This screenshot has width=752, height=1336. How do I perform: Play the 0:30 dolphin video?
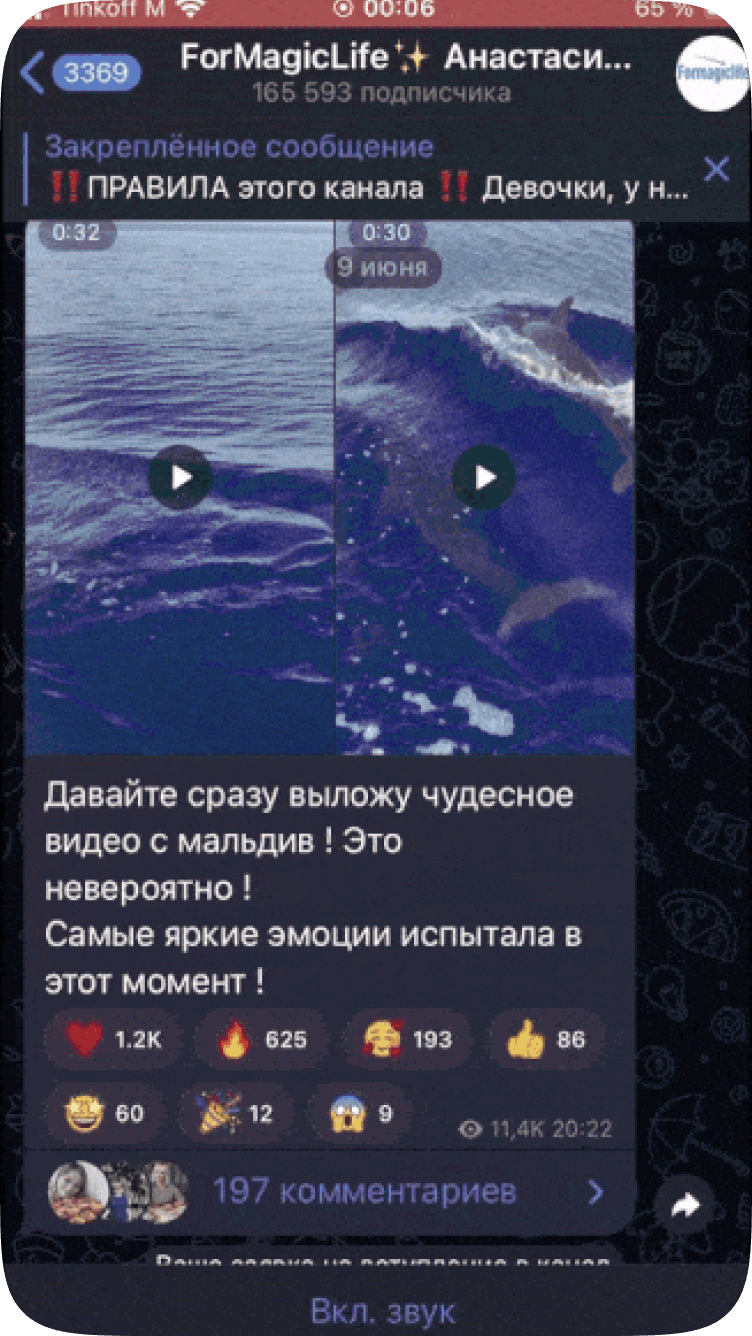484,478
